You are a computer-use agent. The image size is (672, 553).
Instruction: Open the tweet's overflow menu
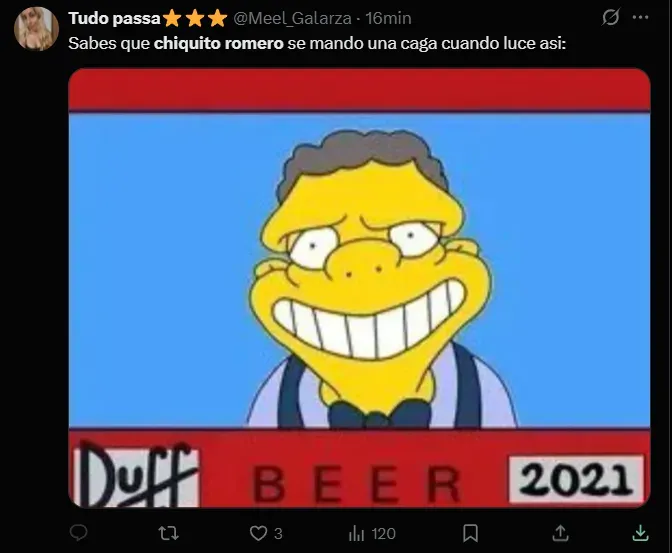tap(647, 18)
